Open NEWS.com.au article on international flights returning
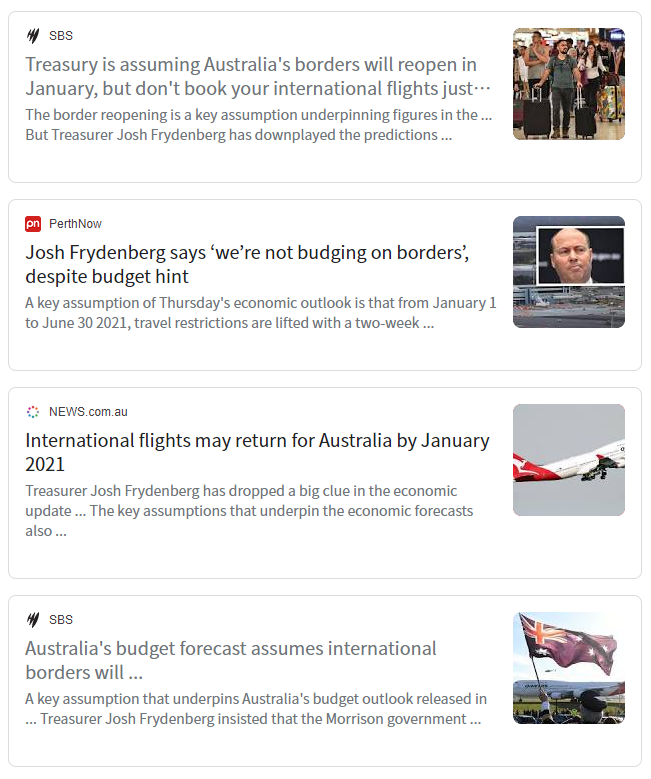 (258, 452)
